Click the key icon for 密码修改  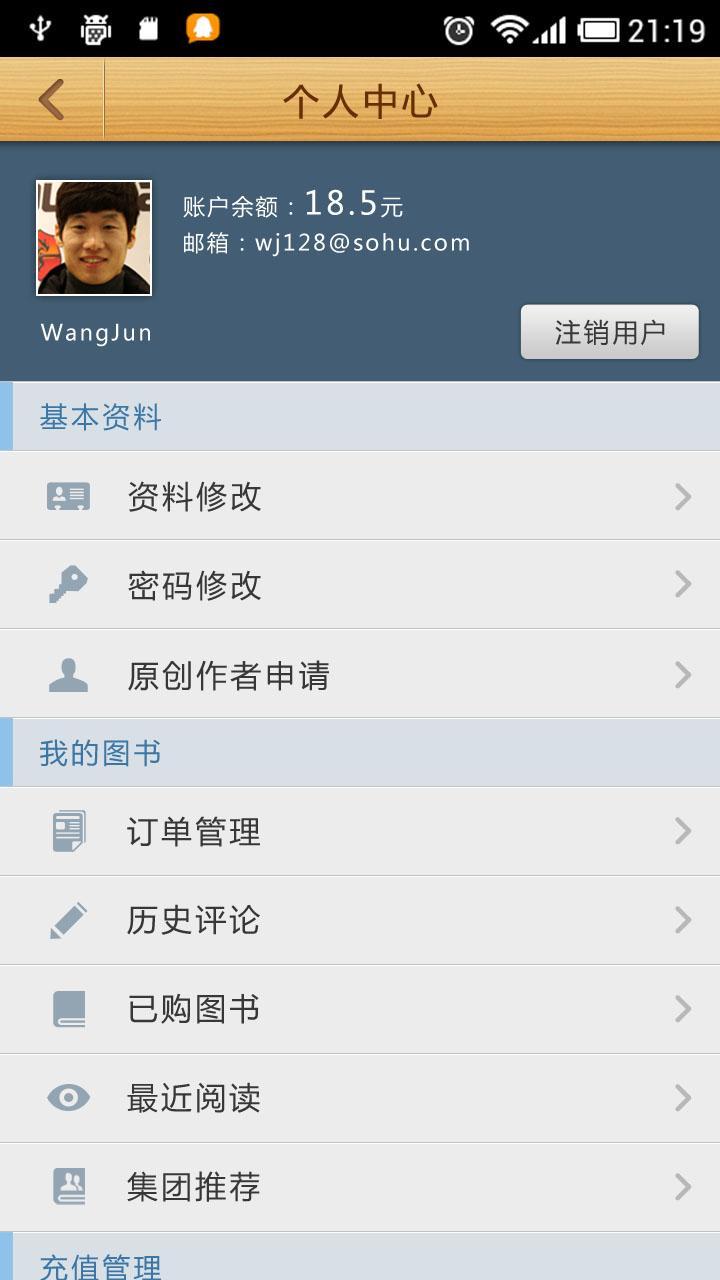pos(66,582)
